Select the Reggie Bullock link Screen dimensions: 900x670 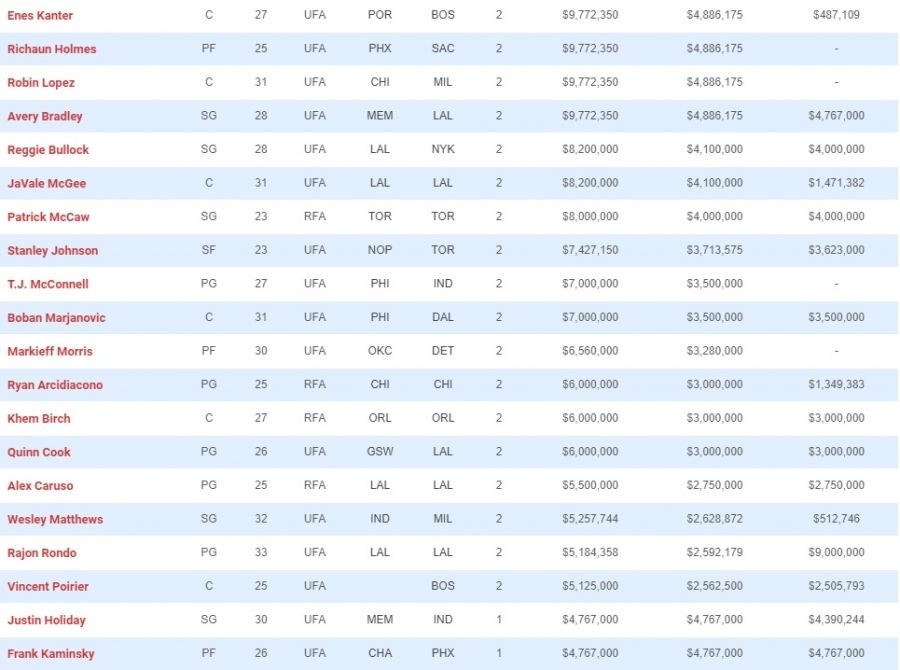click(48, 150)
